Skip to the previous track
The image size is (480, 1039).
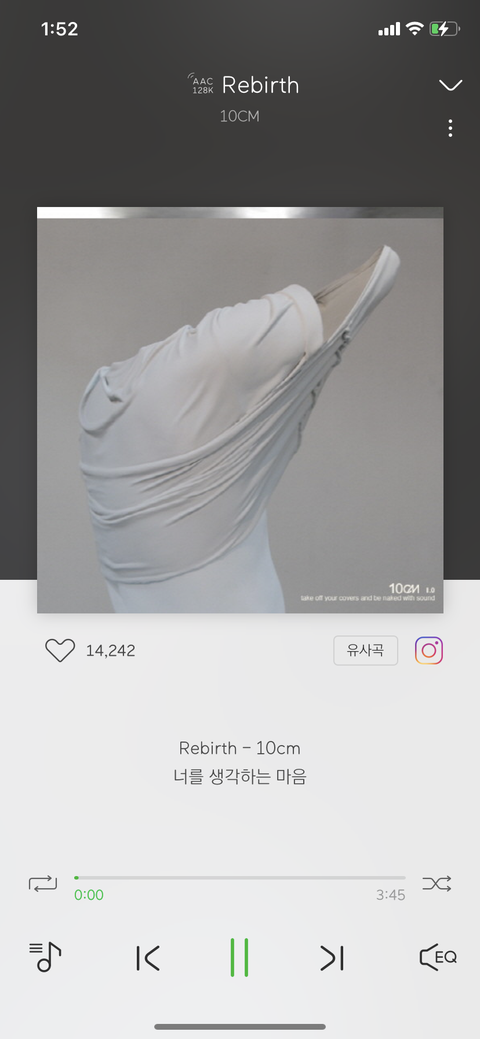point(147,957)
